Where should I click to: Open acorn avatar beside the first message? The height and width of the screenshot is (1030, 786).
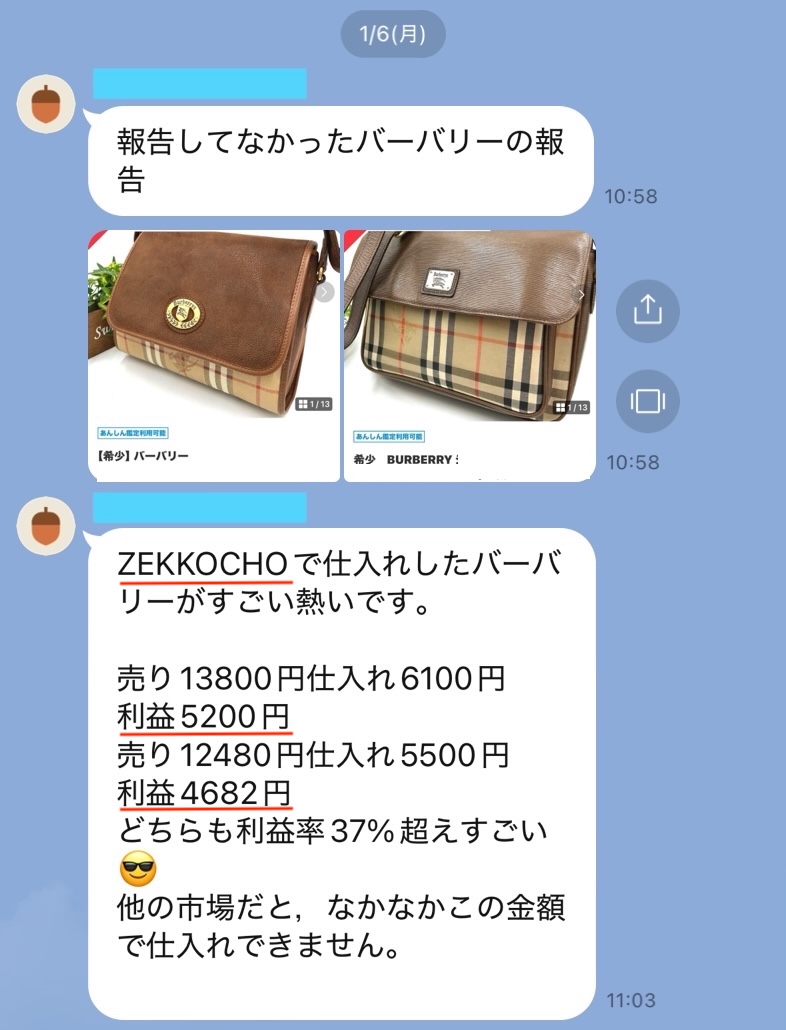tap(46, 104)
